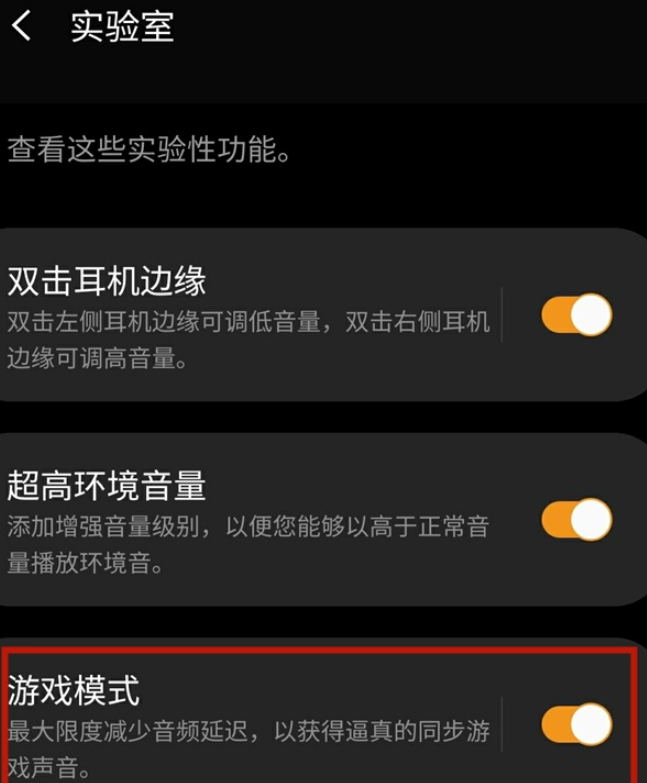Image resolution: width=647 pixels, height=783 pixels.
Task: Turn off the 双击耳机边缘 switch
Action: pos(577,315)
